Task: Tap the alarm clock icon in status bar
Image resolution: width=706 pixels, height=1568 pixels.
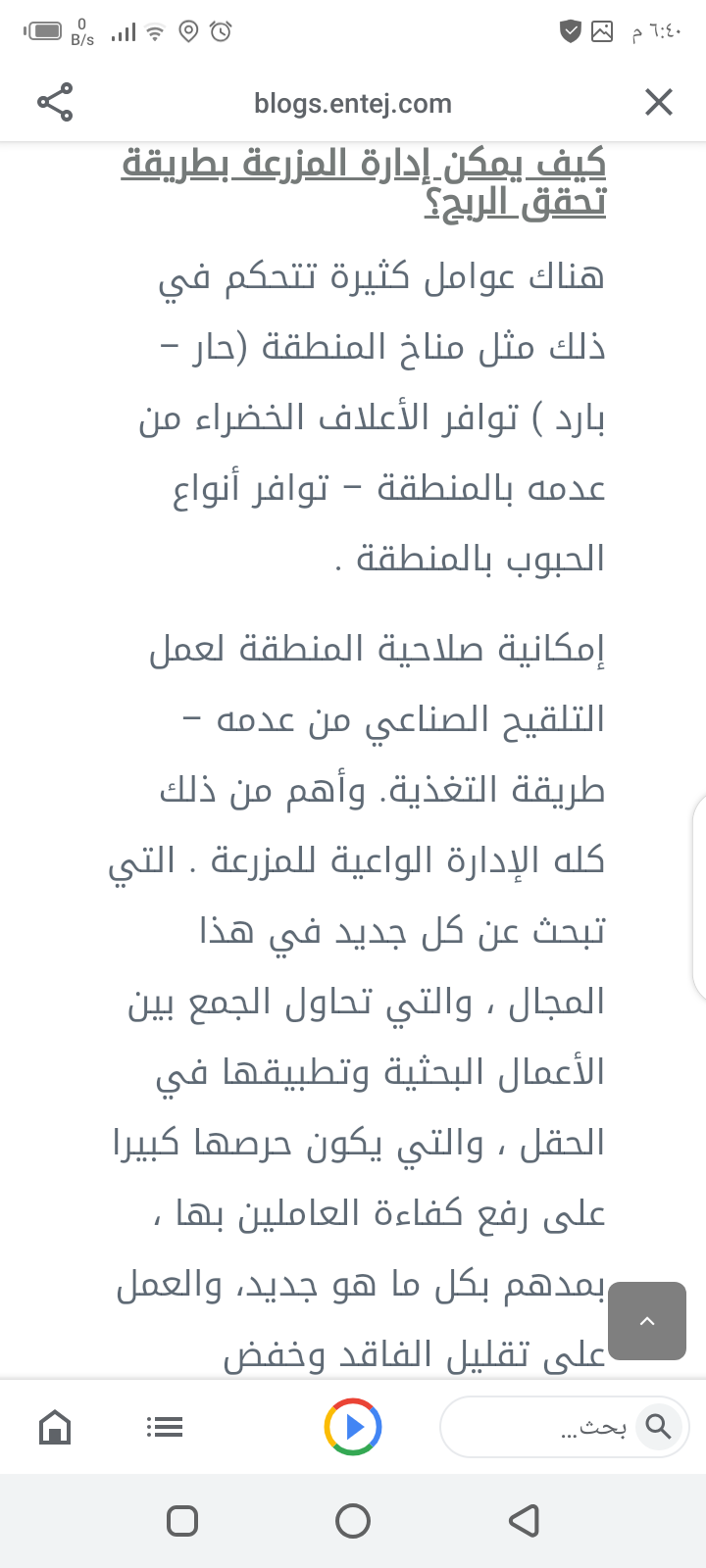Action: click(221, 31)
